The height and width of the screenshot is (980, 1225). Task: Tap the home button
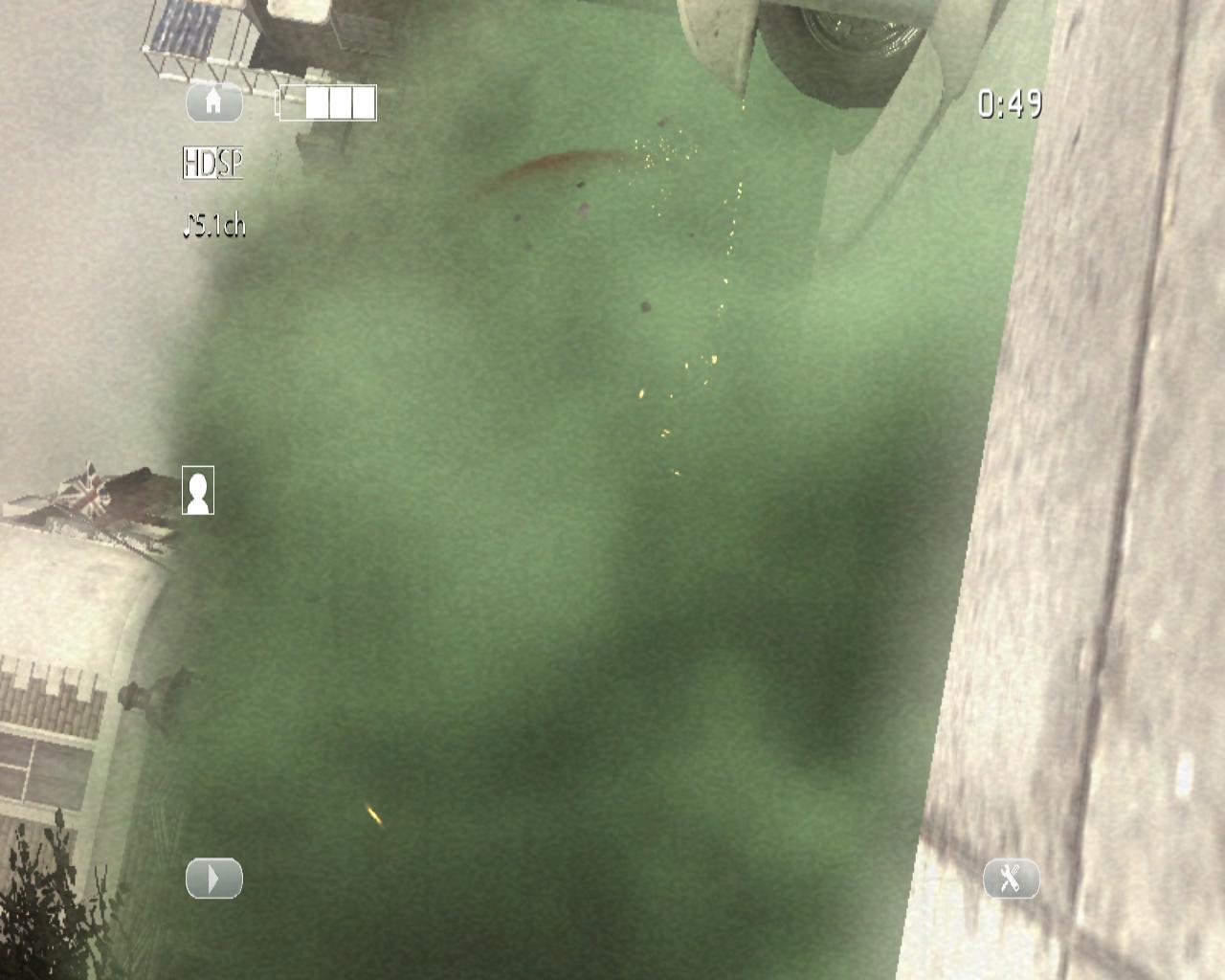[x=213, y=102]
